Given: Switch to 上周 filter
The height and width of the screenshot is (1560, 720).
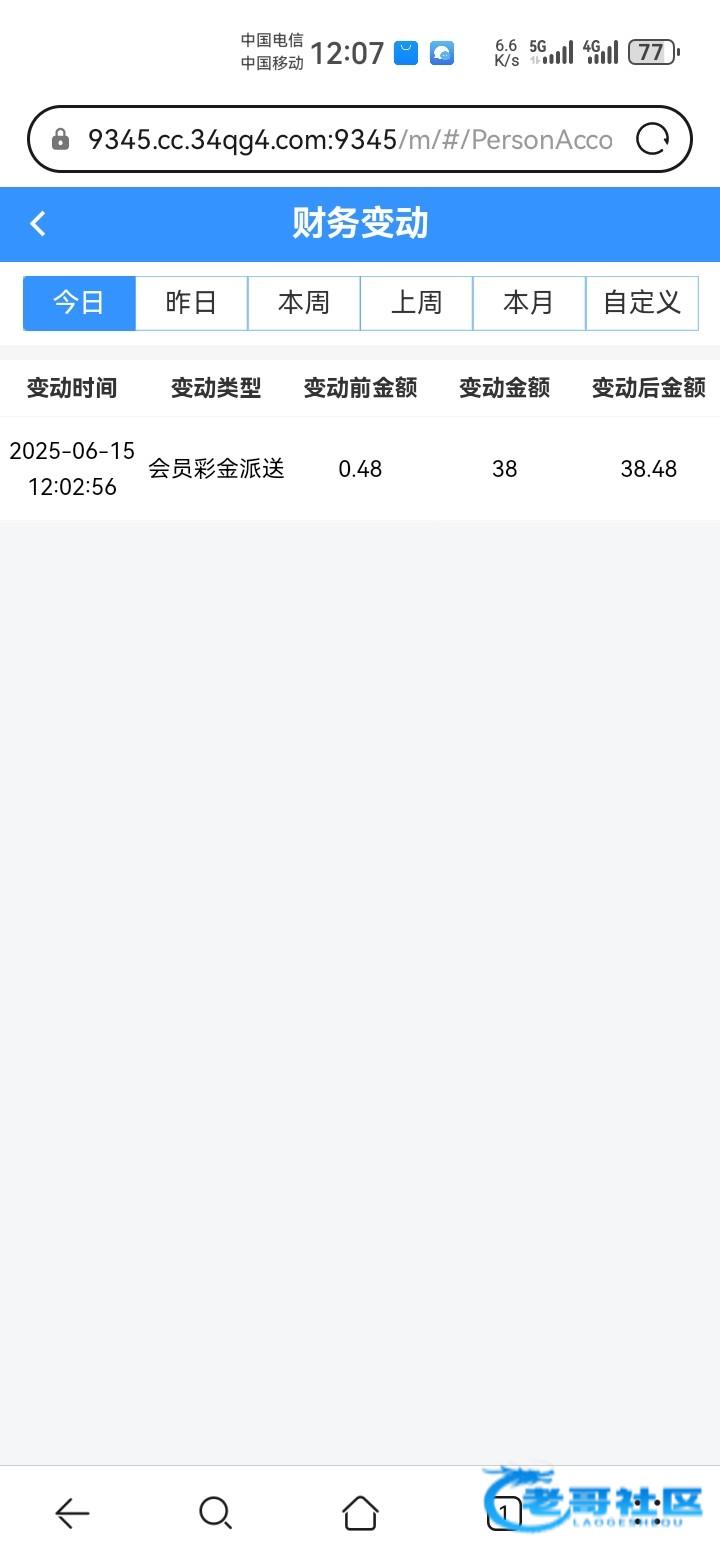Looking at the screenshot, I should point(416,303).
